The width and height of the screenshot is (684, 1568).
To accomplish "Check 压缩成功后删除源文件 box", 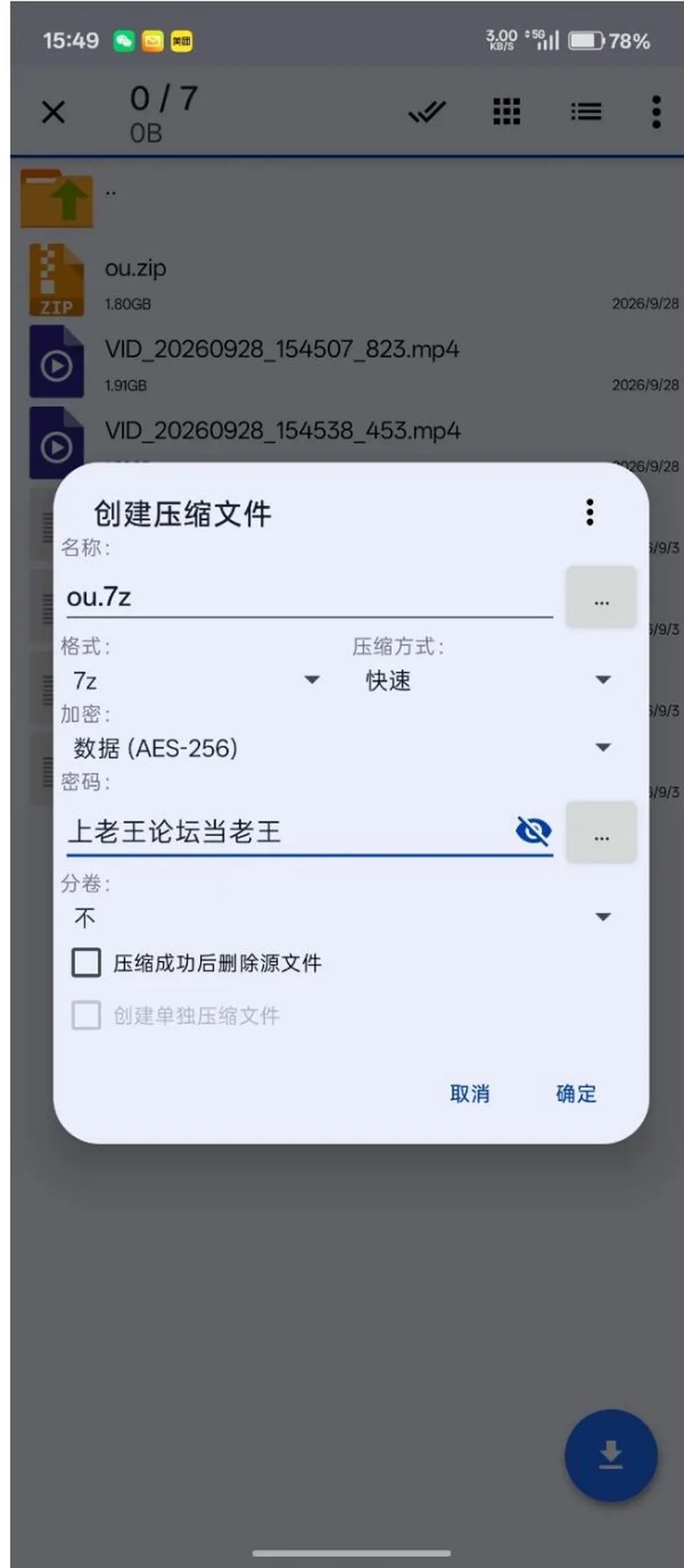I will pos(86,963).
